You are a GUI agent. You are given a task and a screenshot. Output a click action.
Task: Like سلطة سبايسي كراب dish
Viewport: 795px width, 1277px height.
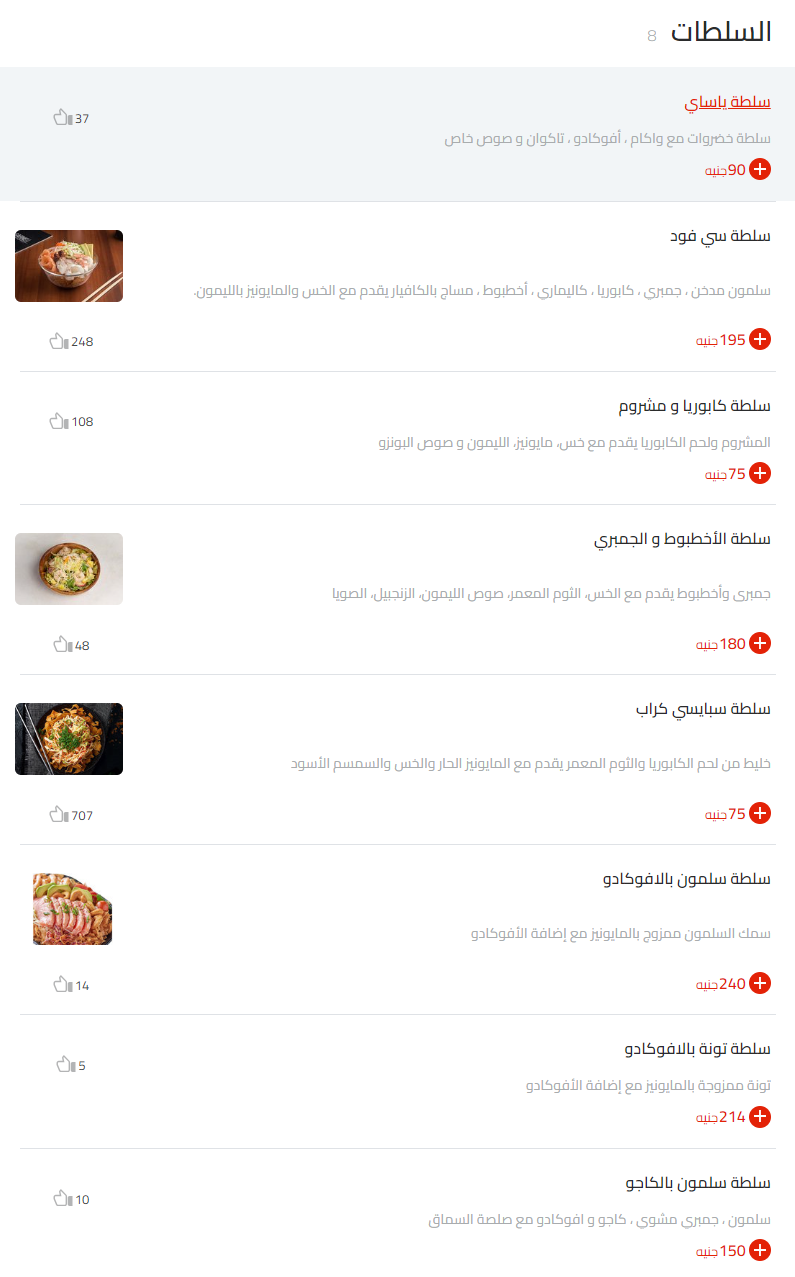click(57, 814)
